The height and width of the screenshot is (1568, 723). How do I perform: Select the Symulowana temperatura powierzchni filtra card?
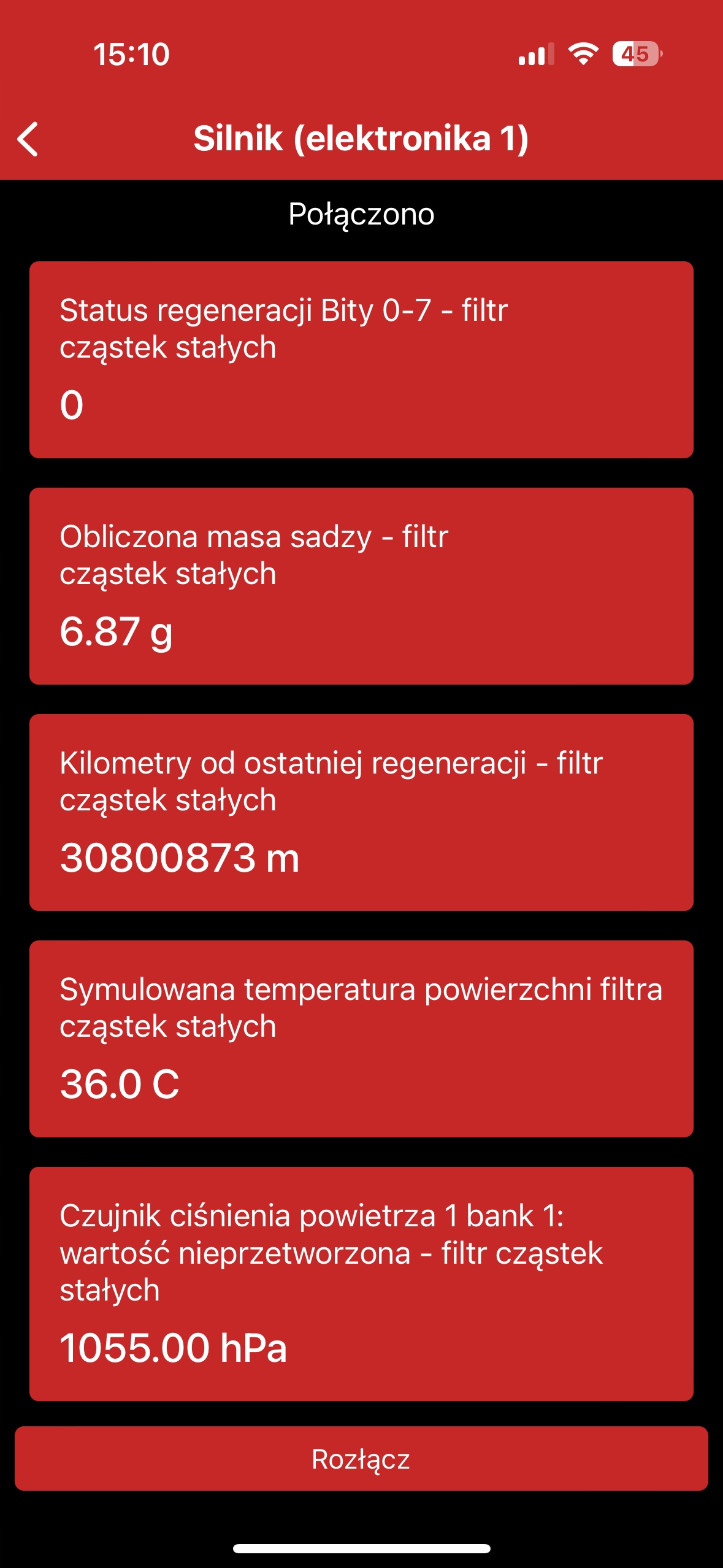[361, 1037]
